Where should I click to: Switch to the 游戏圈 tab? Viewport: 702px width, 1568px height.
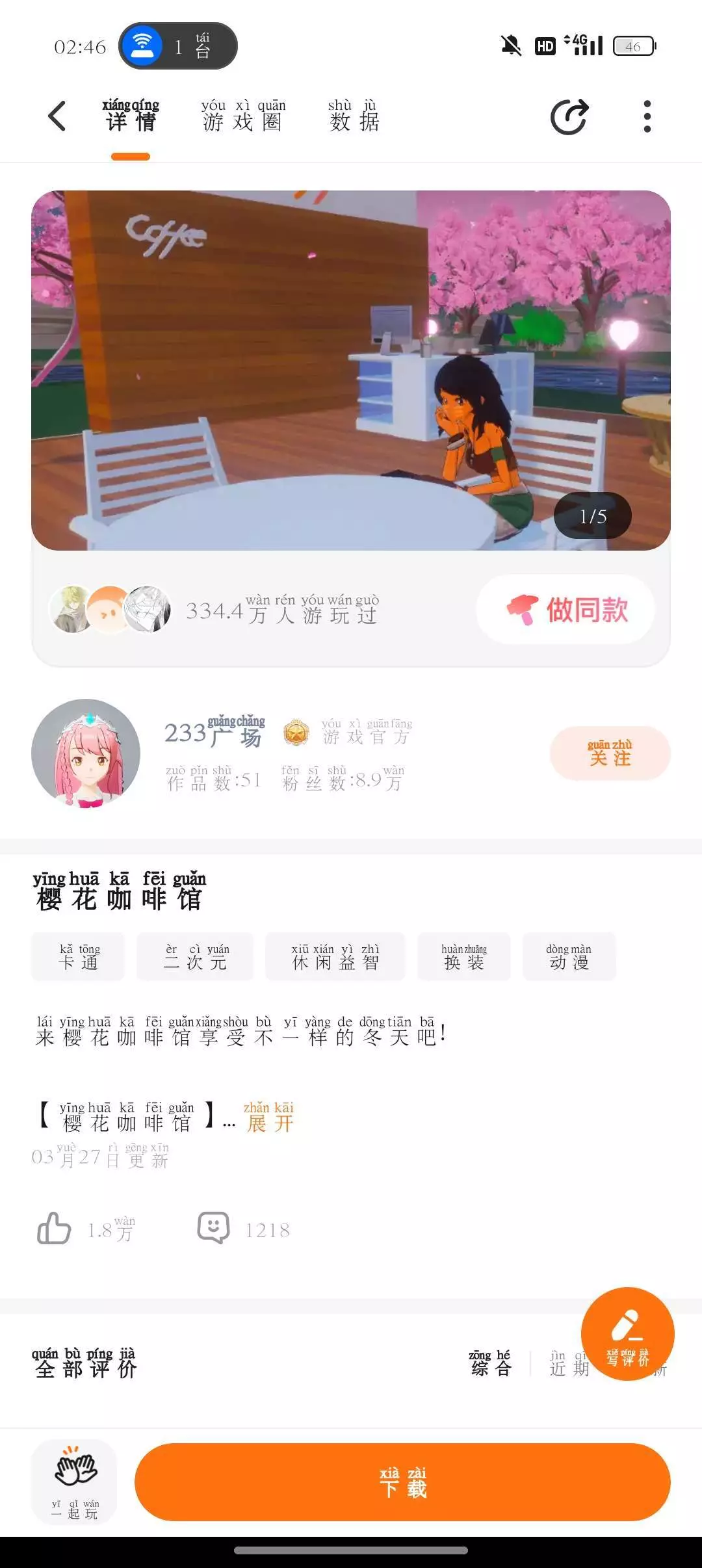pyautogui.click(x=243, y=116)
